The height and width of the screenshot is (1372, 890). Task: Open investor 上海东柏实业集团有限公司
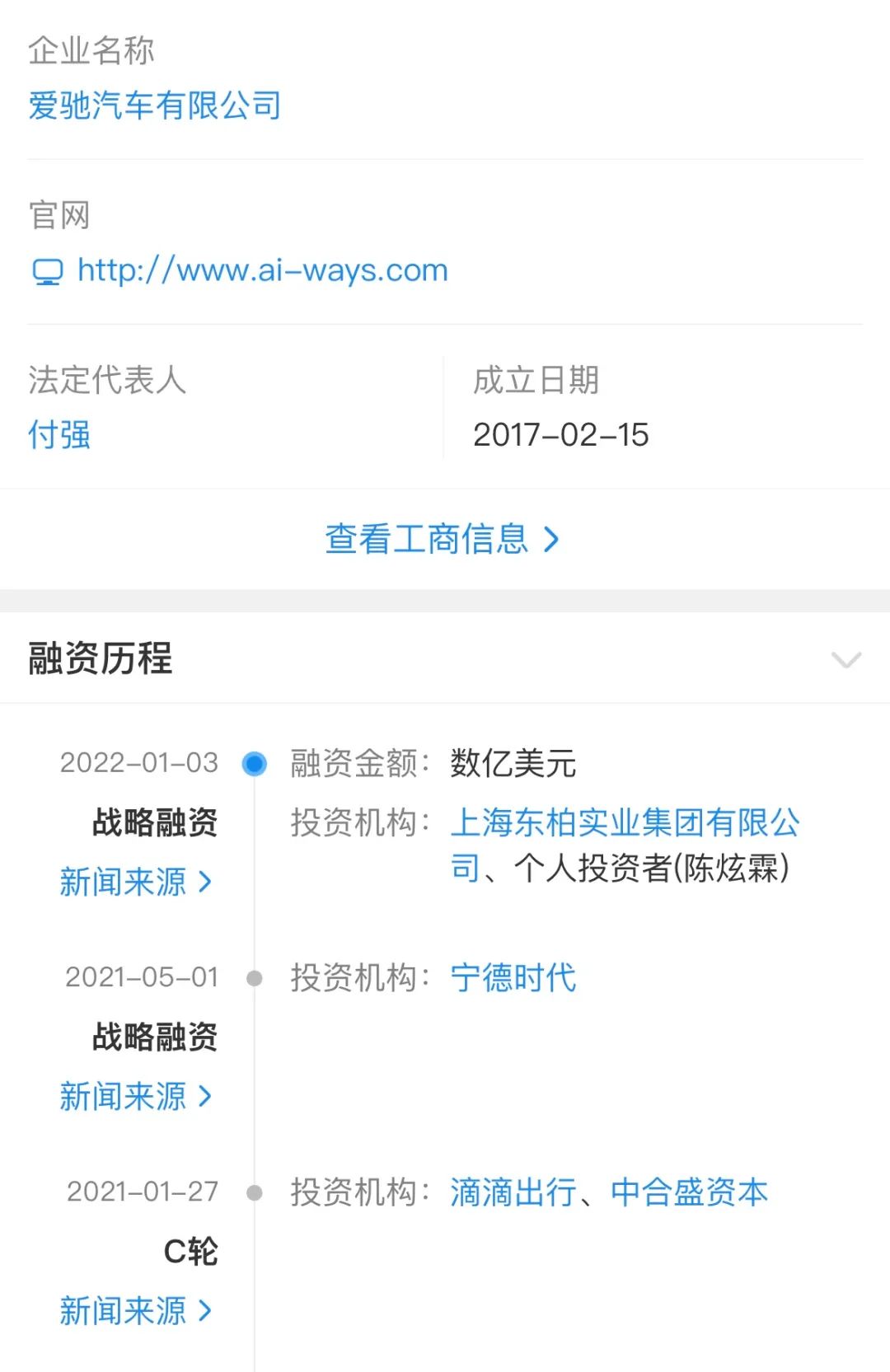click(625, 845)
